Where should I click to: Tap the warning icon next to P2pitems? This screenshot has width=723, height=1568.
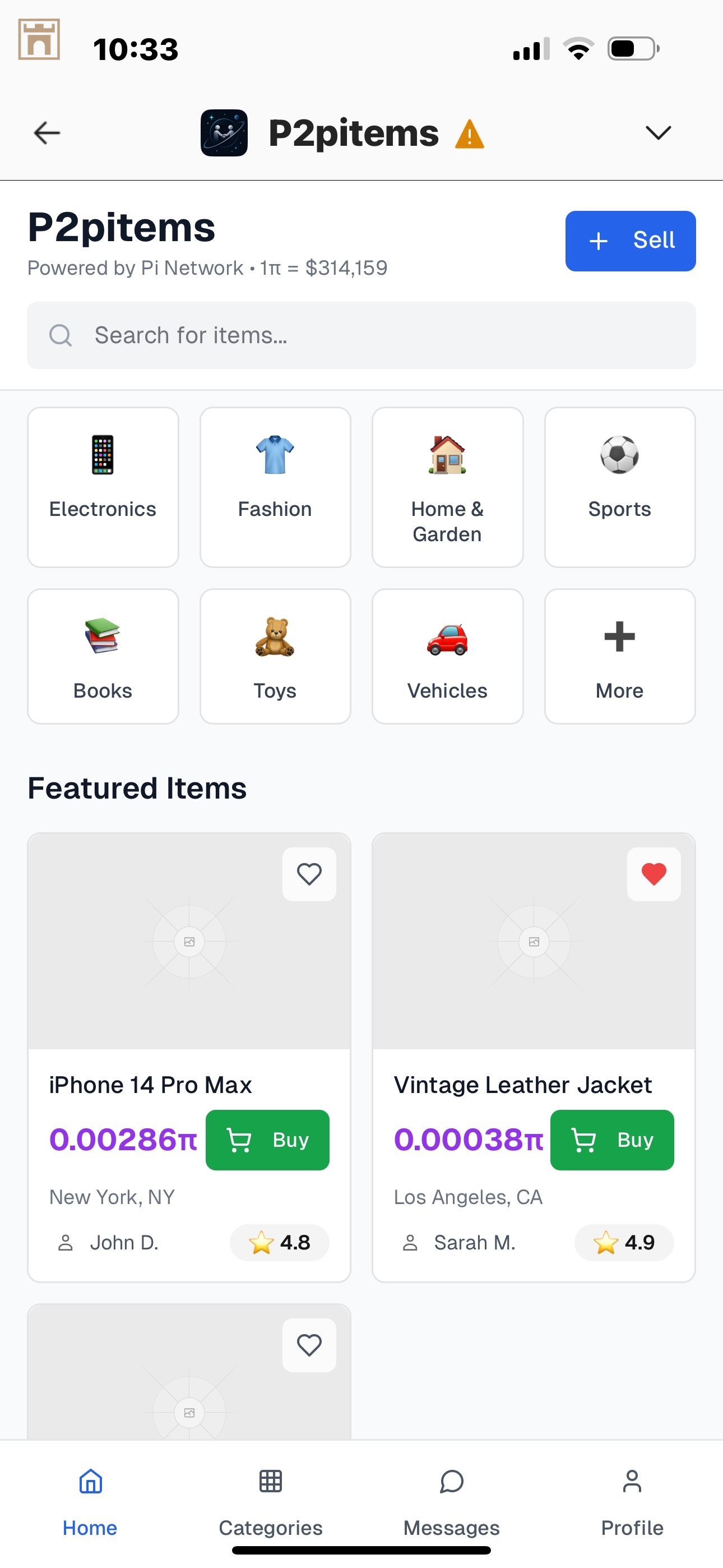(469, 135)
